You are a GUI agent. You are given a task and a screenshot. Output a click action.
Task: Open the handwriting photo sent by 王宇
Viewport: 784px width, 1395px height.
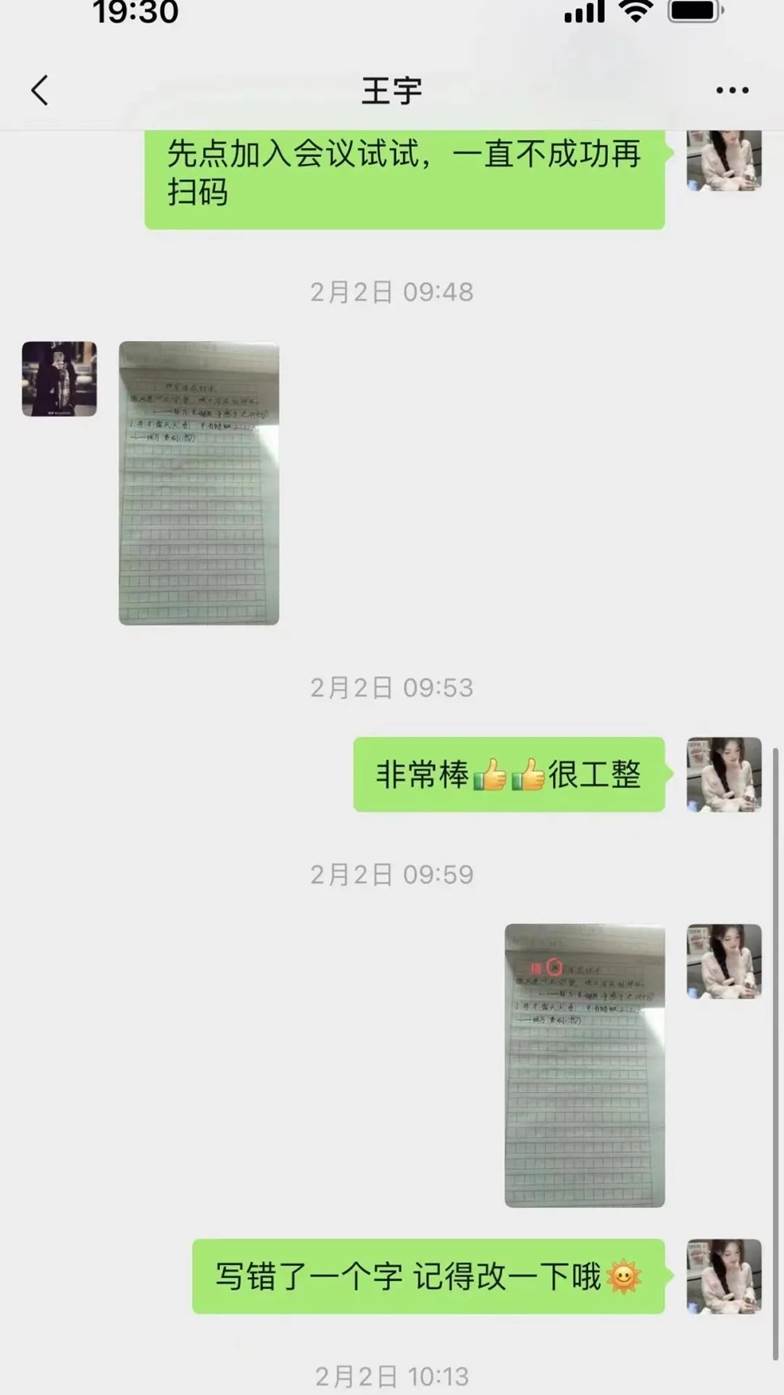point(198,483)
